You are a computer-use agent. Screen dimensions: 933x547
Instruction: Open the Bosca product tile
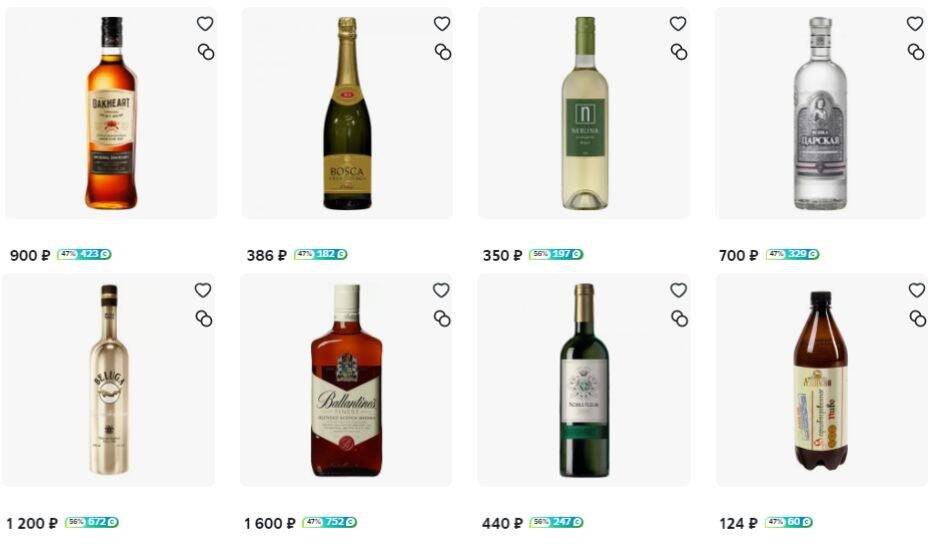click(347, 113)
